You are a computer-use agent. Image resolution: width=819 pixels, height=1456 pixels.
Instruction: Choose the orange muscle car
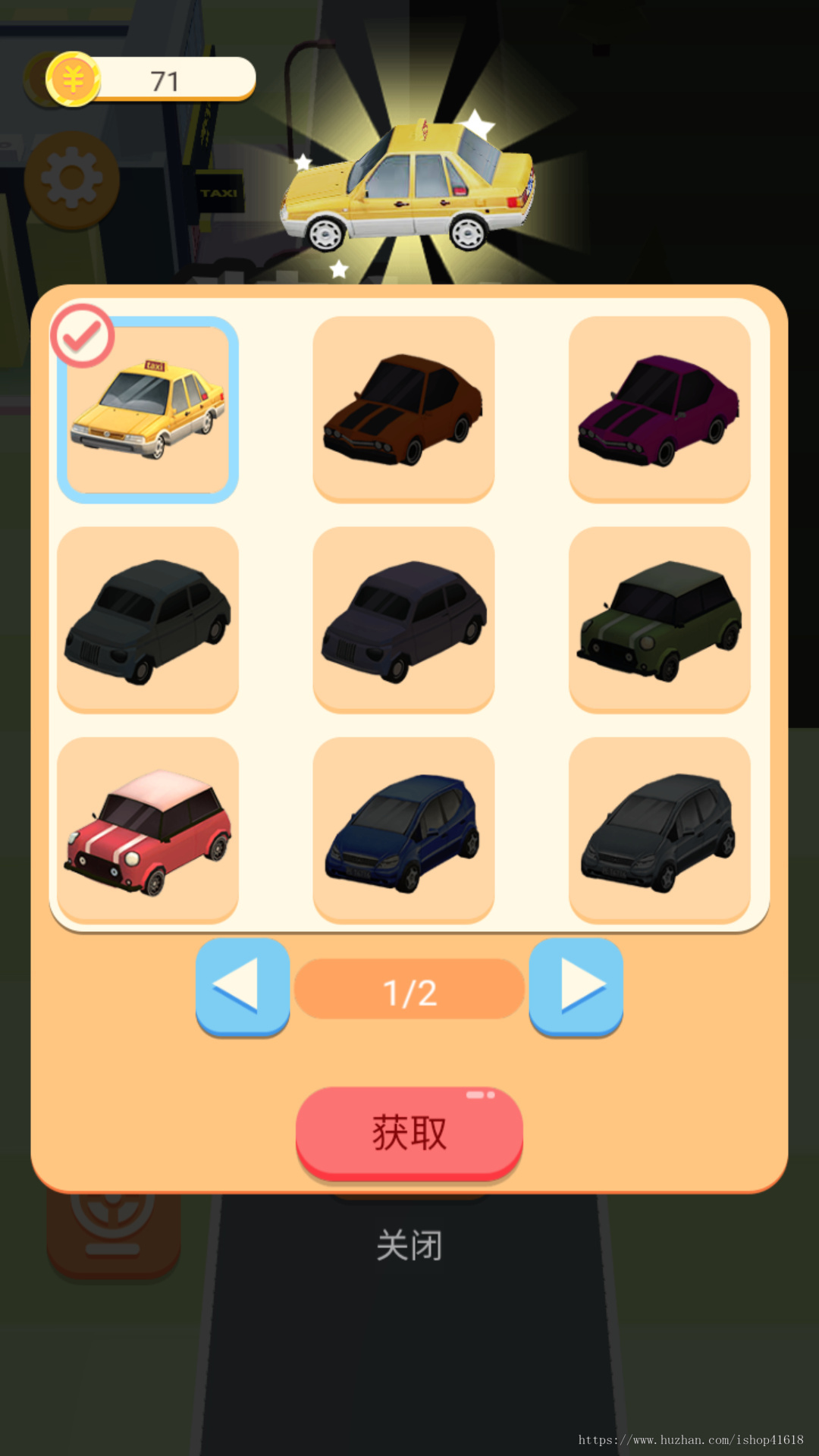(x=403, y=409)
